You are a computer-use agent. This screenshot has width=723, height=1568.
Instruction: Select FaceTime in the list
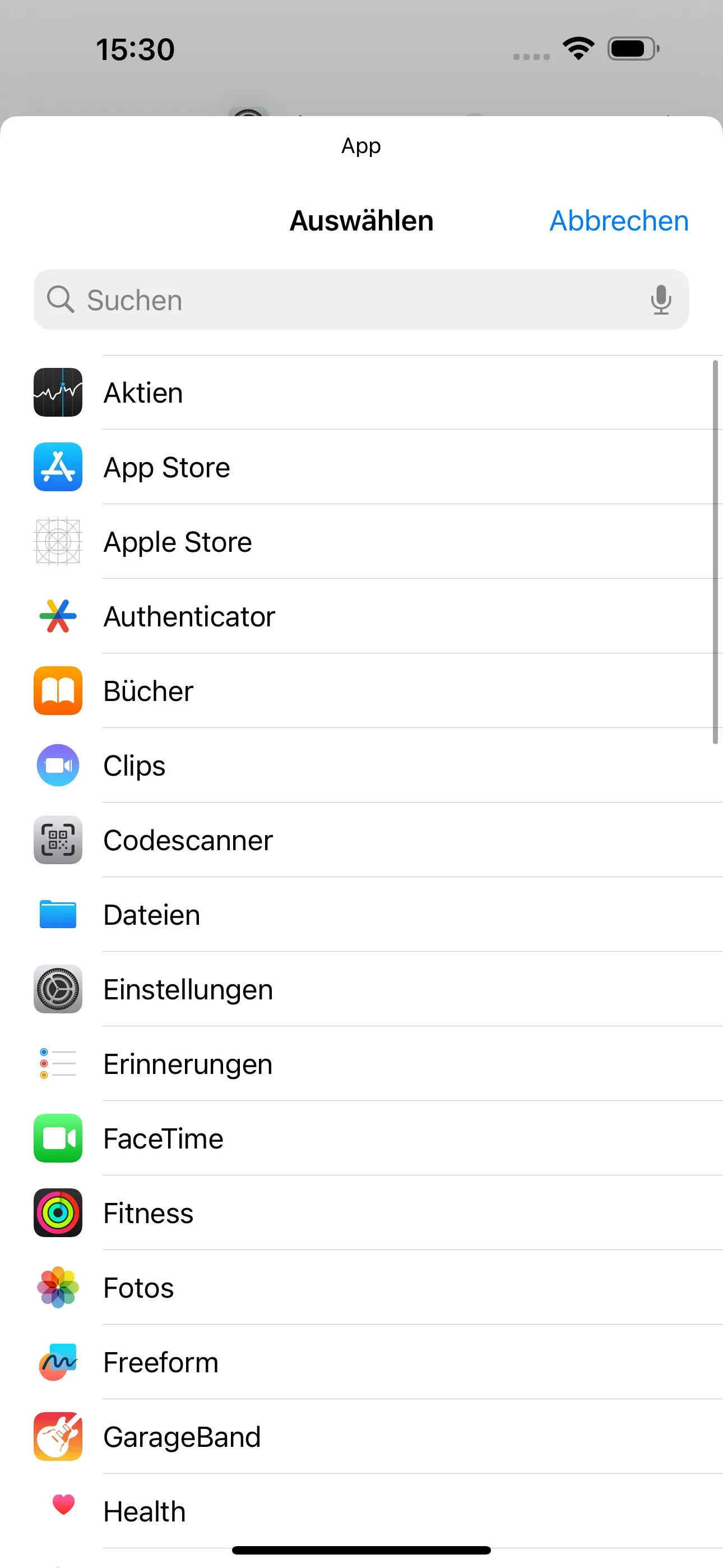tap(361, 1138)
